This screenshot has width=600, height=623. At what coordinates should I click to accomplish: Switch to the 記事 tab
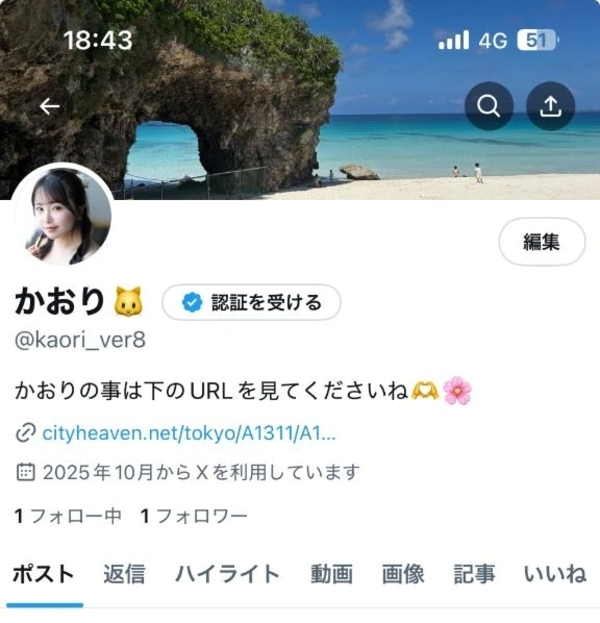(474, 574)
